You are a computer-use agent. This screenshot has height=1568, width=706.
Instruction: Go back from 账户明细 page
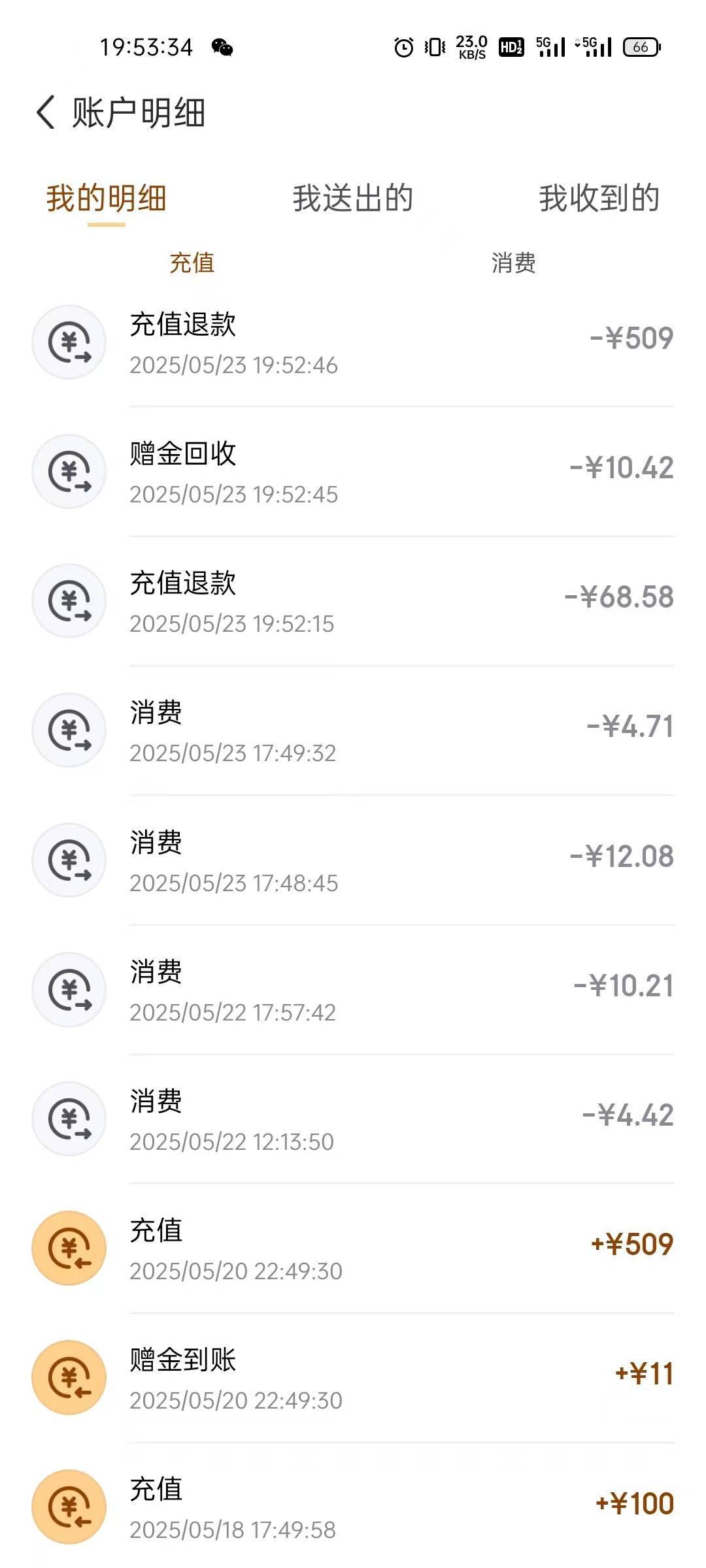tap(46, 112)
